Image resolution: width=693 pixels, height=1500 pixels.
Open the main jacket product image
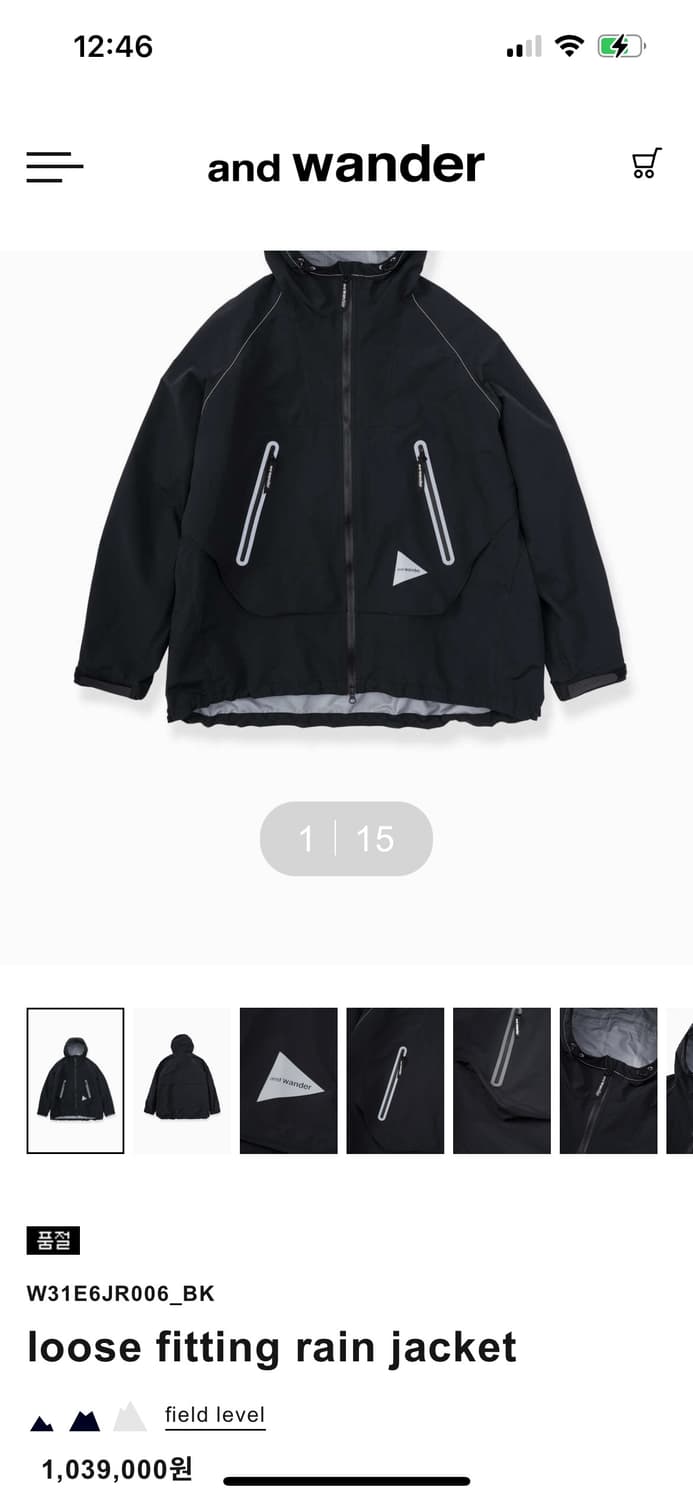pos(348,490)
